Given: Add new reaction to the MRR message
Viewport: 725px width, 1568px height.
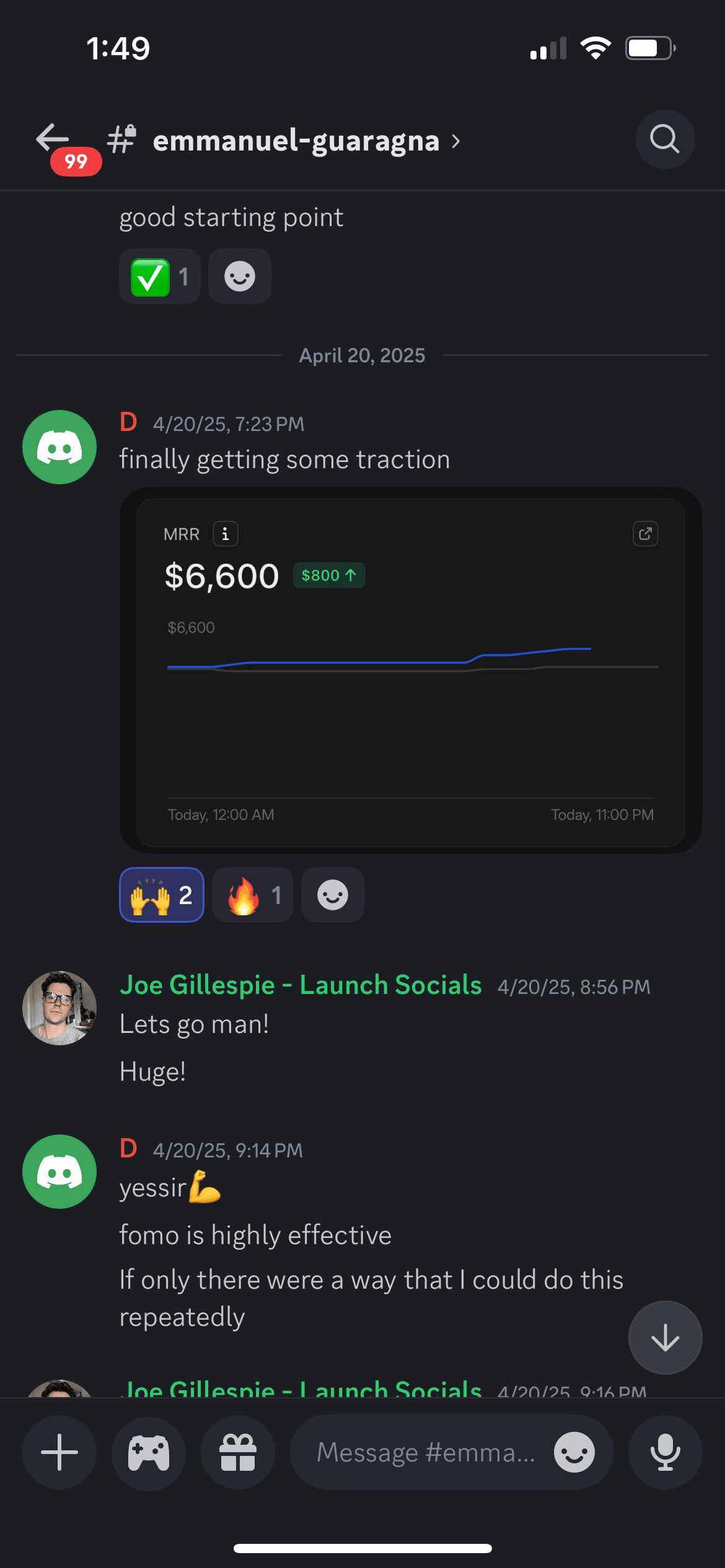Looking at the screenshot, I should point(332,895).
